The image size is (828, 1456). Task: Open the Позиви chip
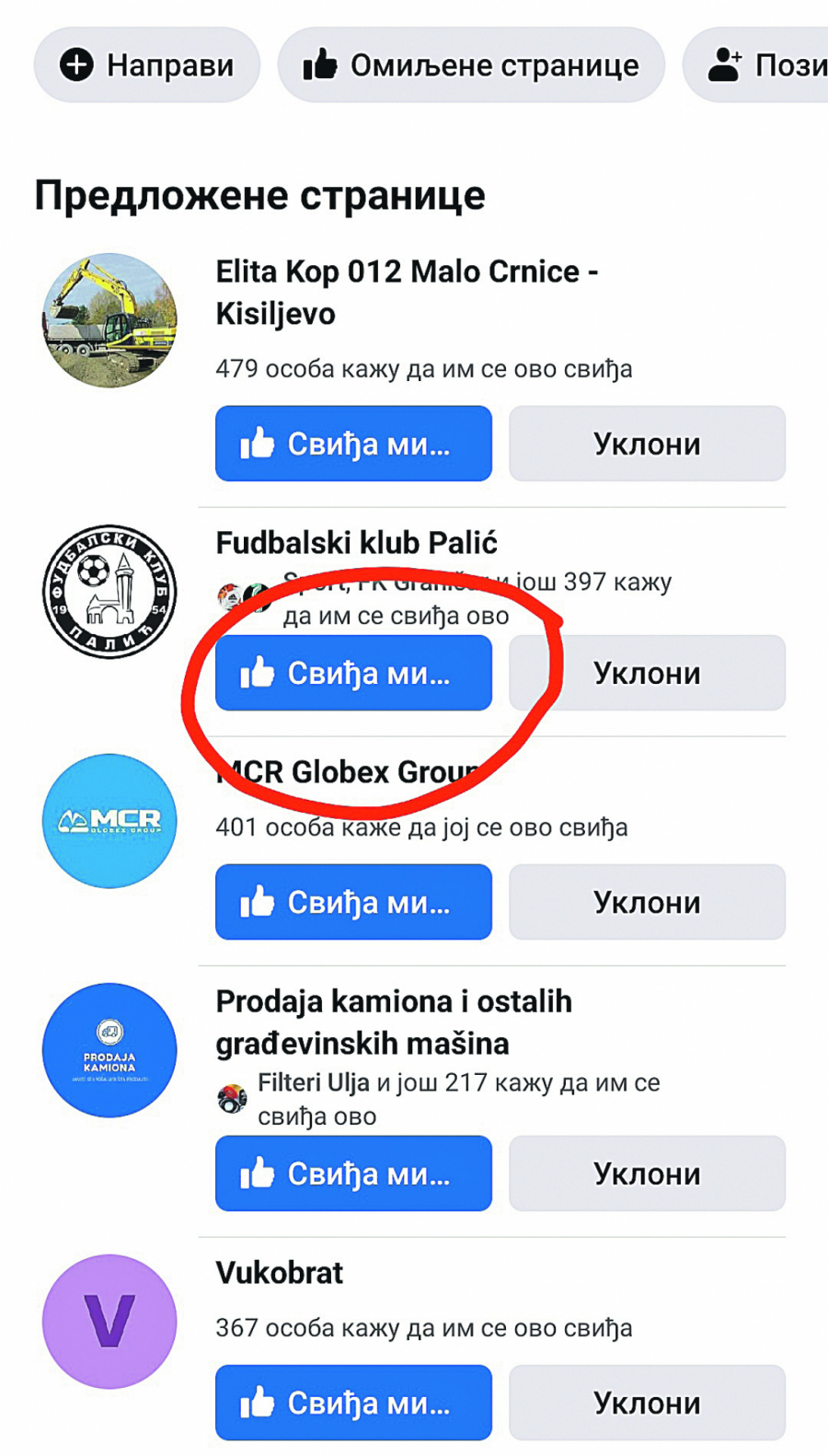765,65
